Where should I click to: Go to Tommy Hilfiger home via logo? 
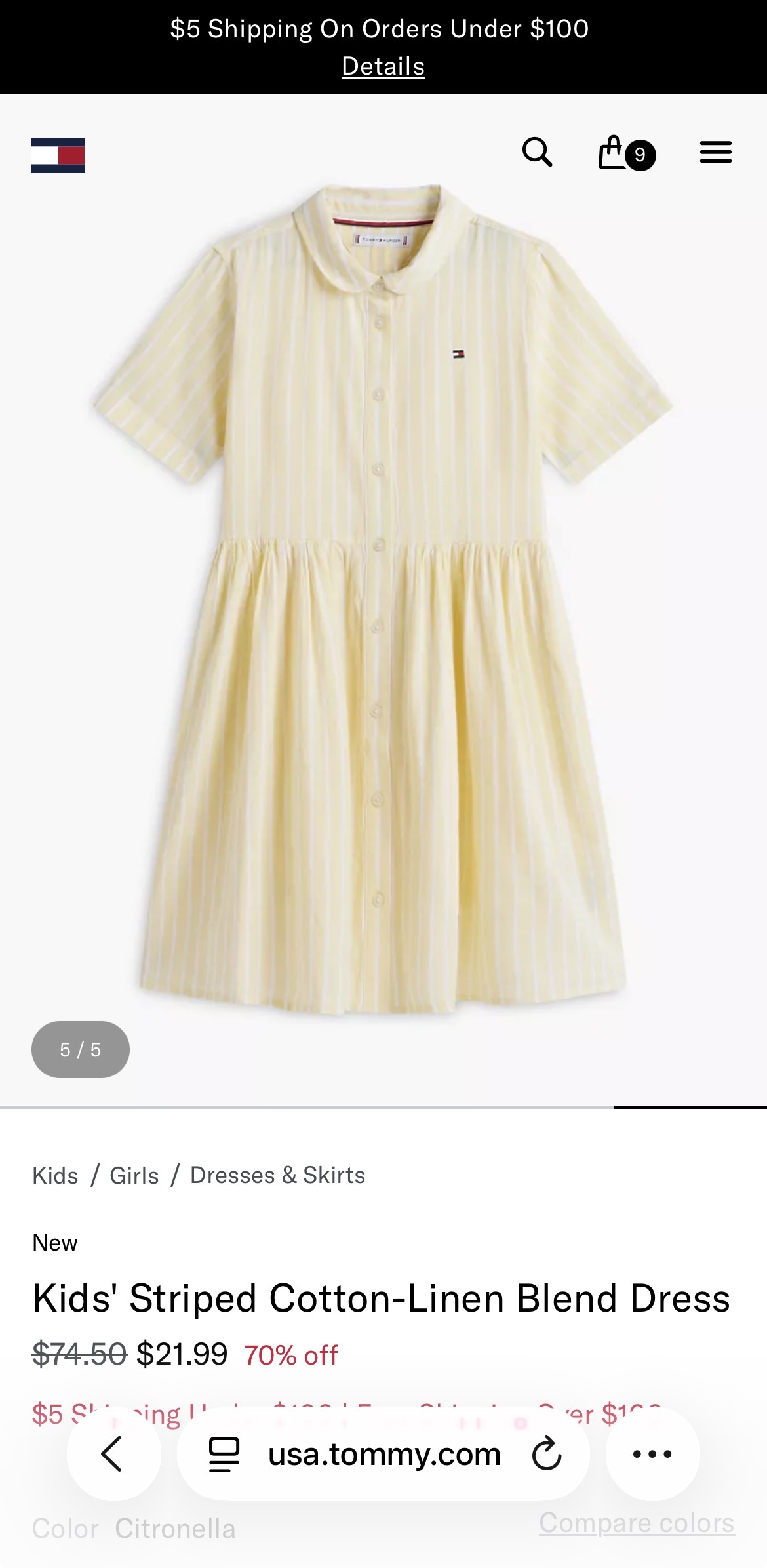[58, 155]
